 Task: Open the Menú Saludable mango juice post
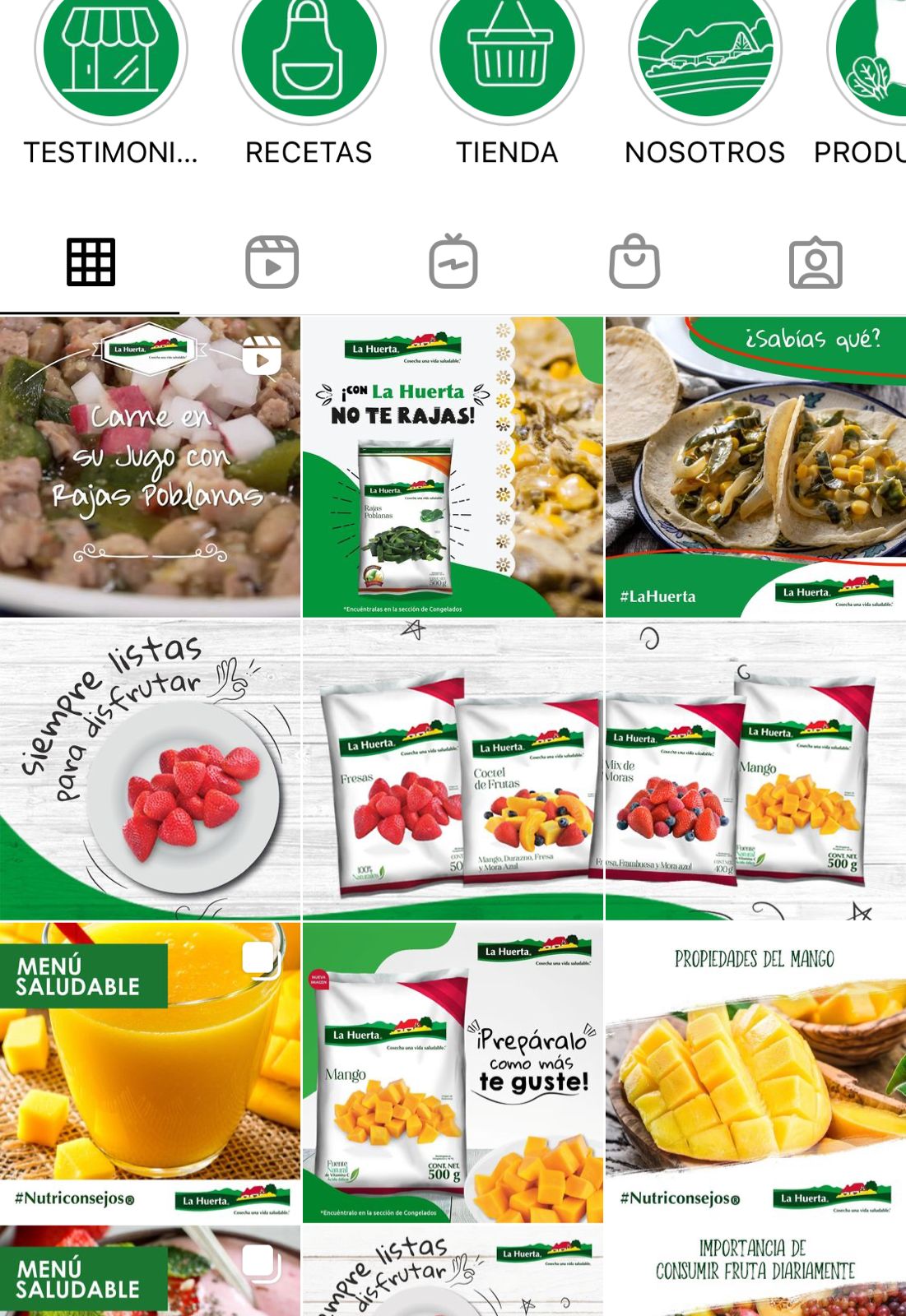150,1072
